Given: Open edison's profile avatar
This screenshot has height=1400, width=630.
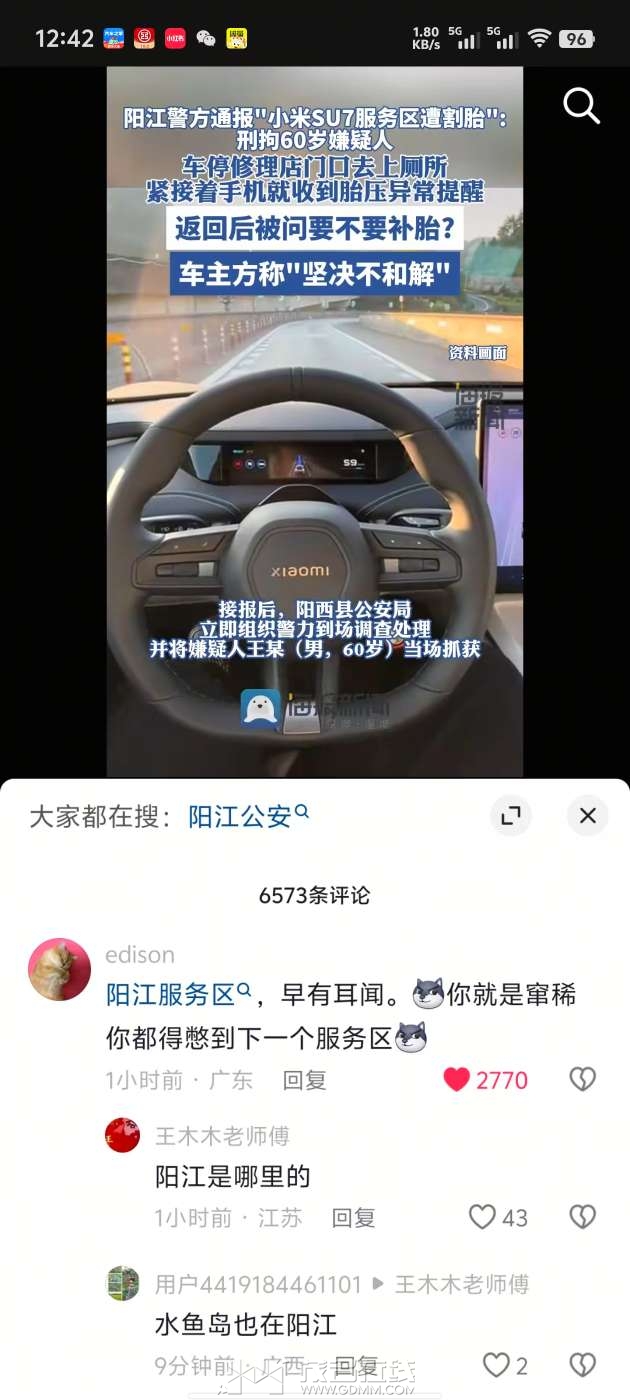Looking at the screenshot, I should 59,969.
